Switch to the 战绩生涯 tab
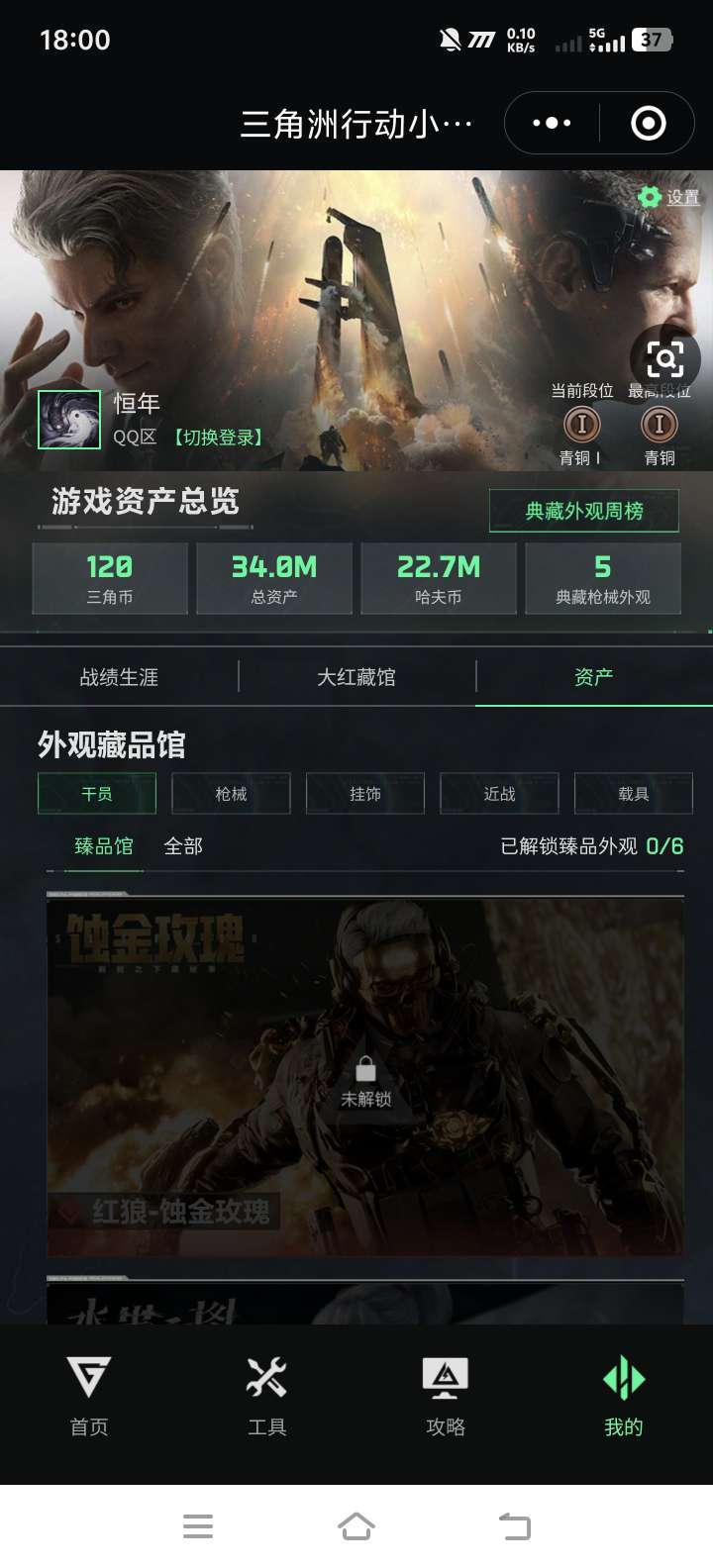The height and width of the screenshot is (1568, 713). [x=119, y=677]
